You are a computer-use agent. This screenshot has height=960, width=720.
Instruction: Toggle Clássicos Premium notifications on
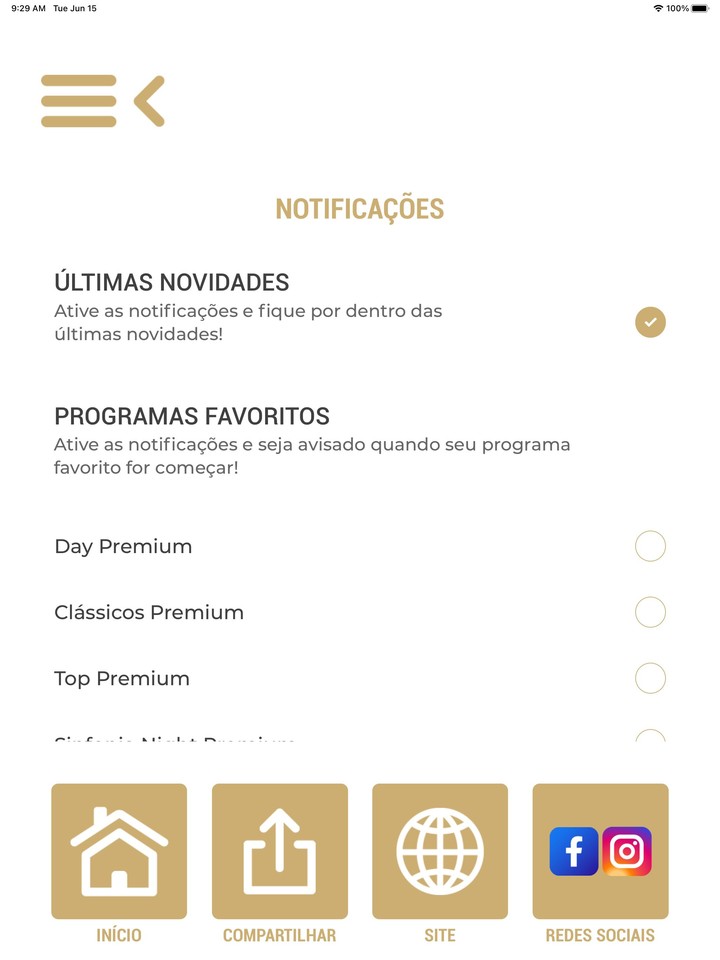(x=651, y=612)
